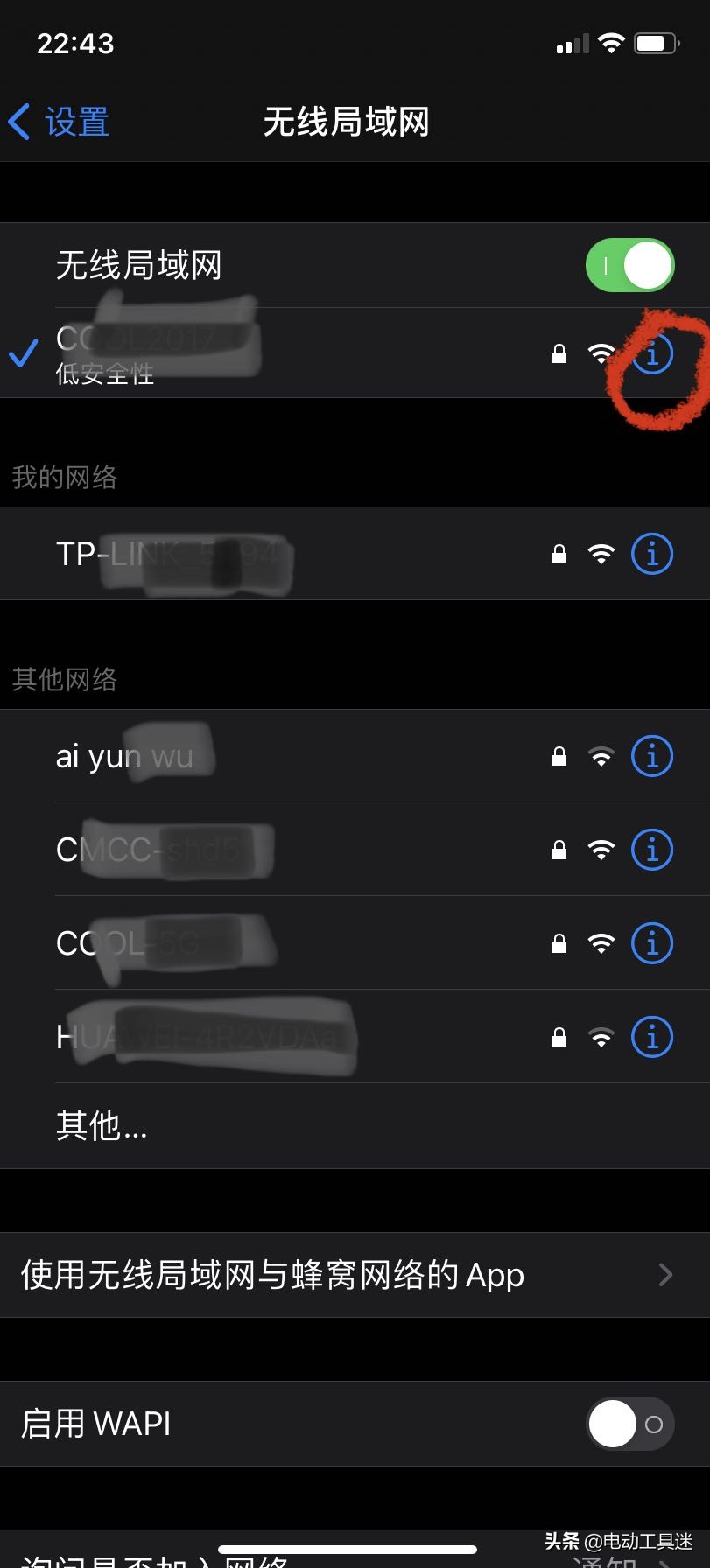This screenshot has height=1568, width=710.
Task: Open info details for TP-LINK network
Action: click(651, 553)
